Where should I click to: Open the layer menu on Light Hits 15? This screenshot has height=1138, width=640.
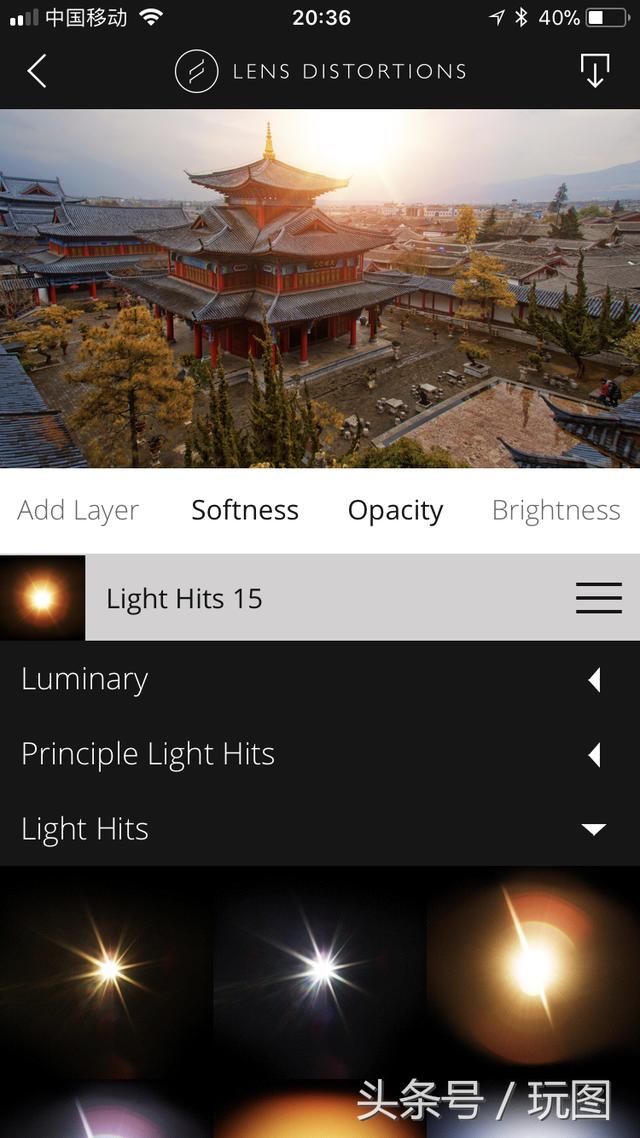pyautogui.click(x=598, y=598)
